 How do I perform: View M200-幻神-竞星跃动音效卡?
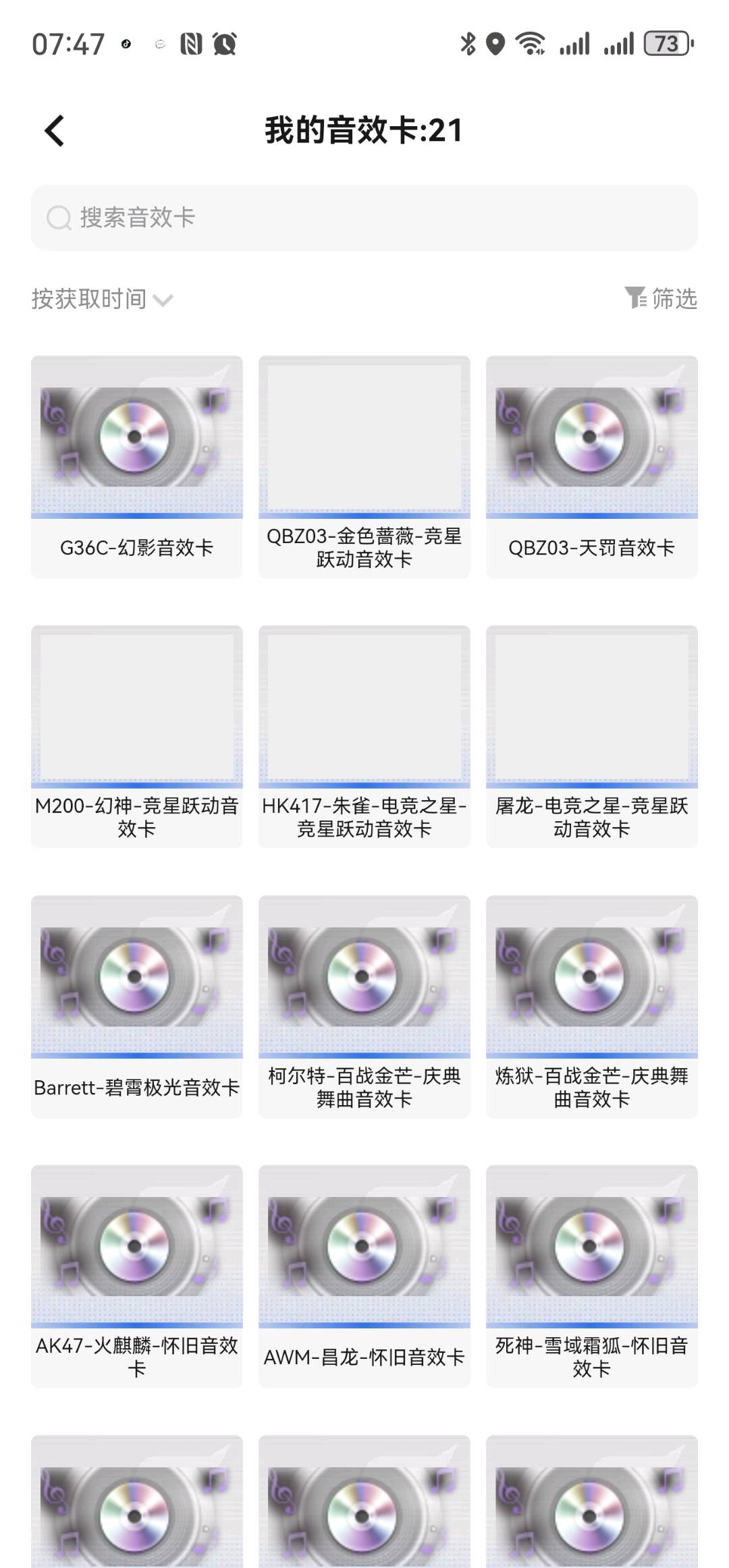pyautogui.click(x=137, y=737)
